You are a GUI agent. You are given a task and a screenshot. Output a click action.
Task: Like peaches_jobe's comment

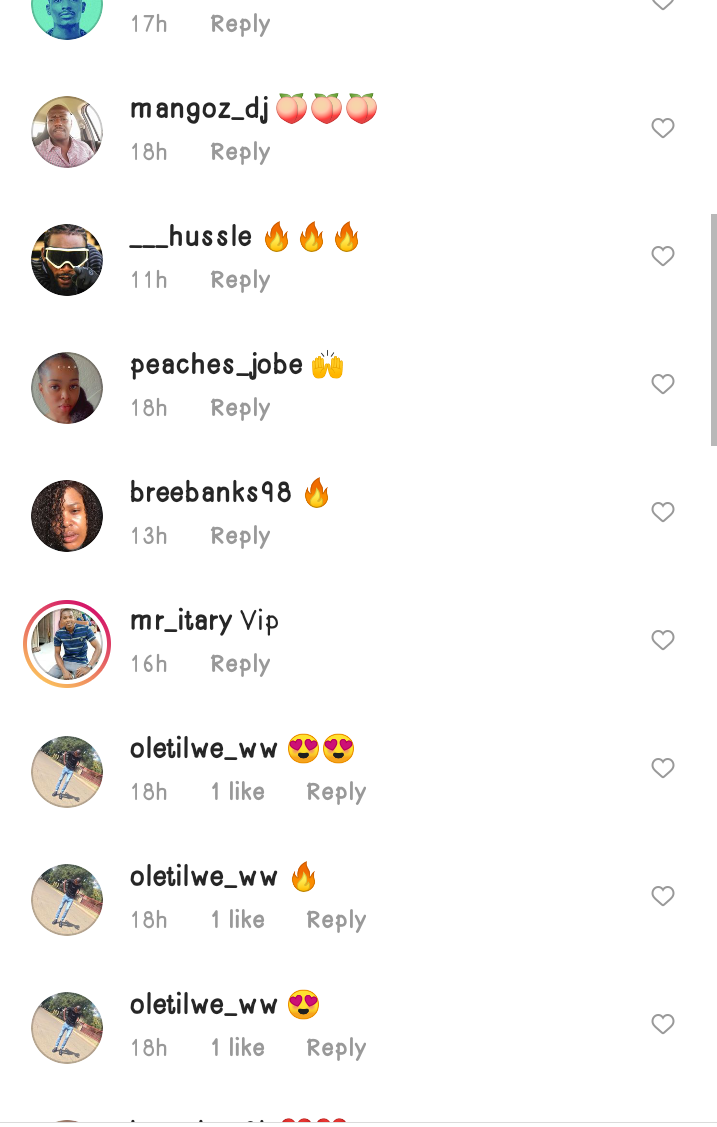click(662, 384)
